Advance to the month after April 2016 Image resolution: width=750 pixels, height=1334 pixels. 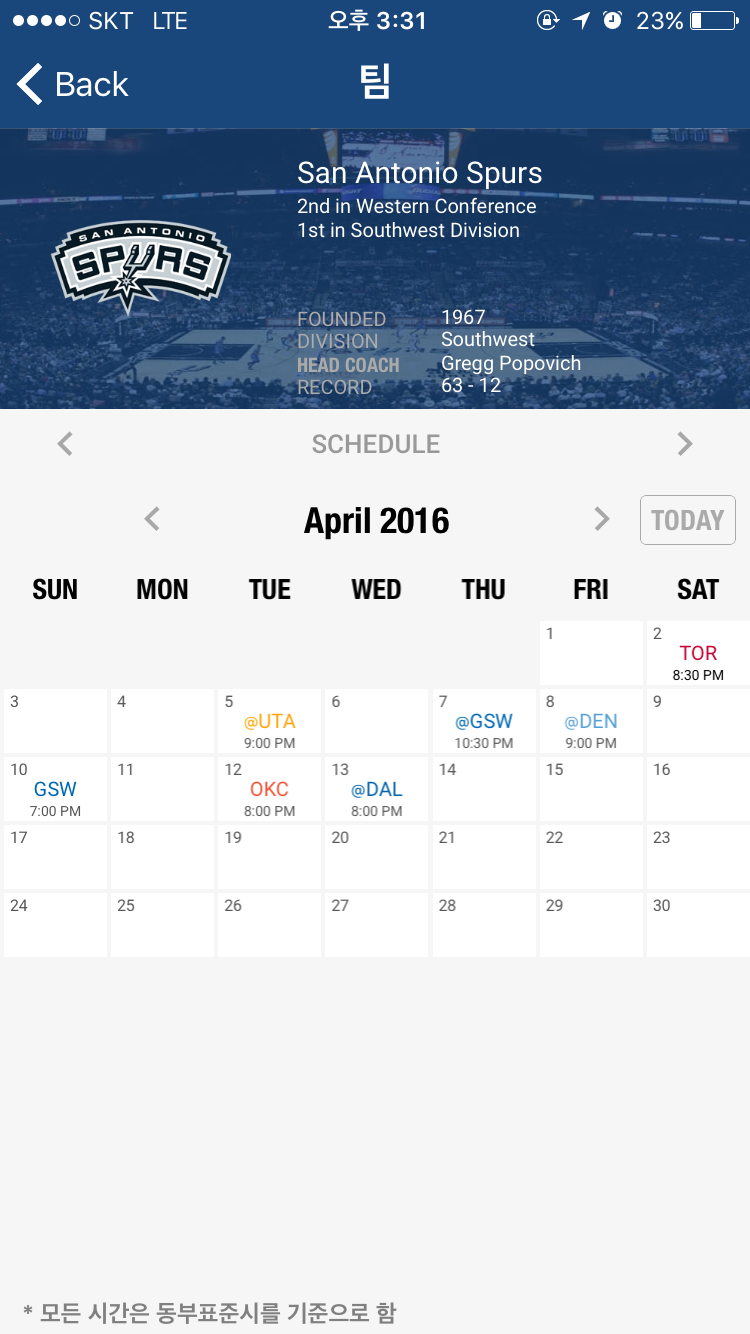(x=601, y=519)
